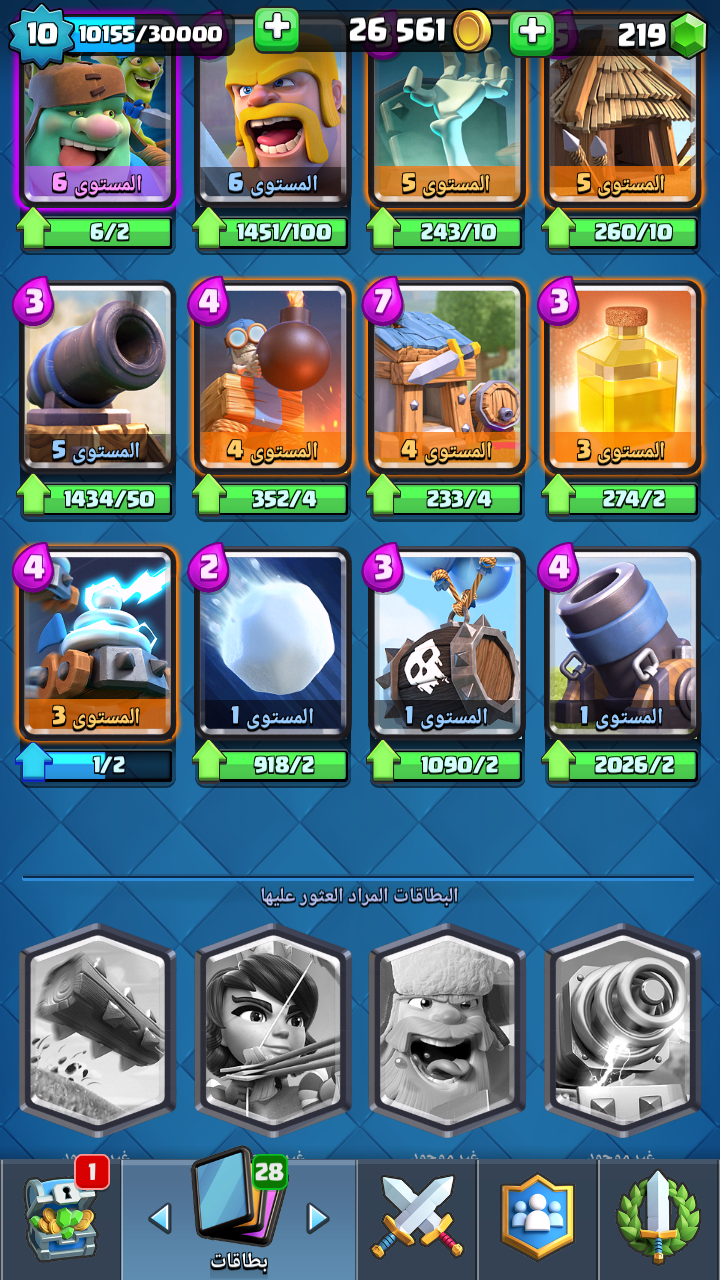Viewport: 720px width, 1280px height.
Task: Select the Cannon card
Action: click(x=97, y=378)
